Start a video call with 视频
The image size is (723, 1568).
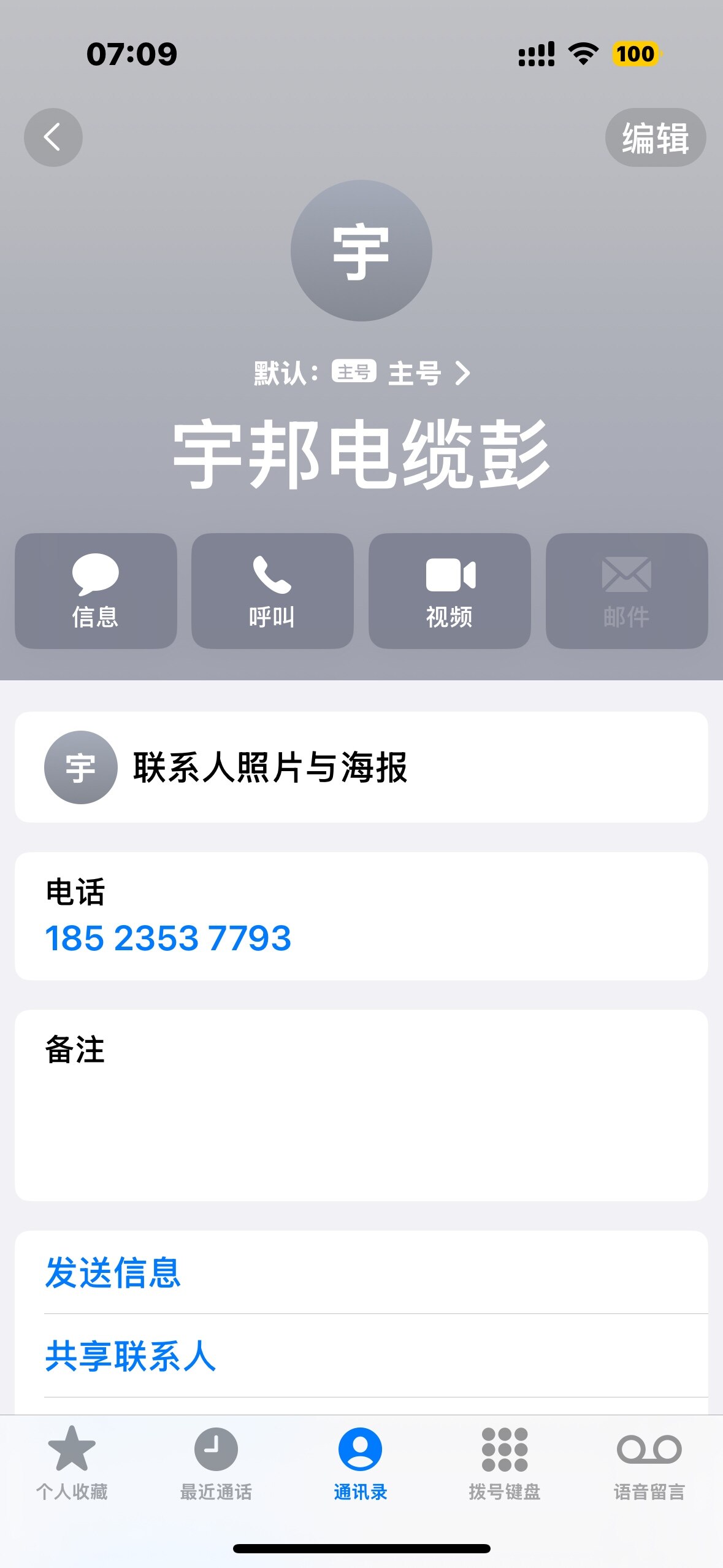coord(449,590)
